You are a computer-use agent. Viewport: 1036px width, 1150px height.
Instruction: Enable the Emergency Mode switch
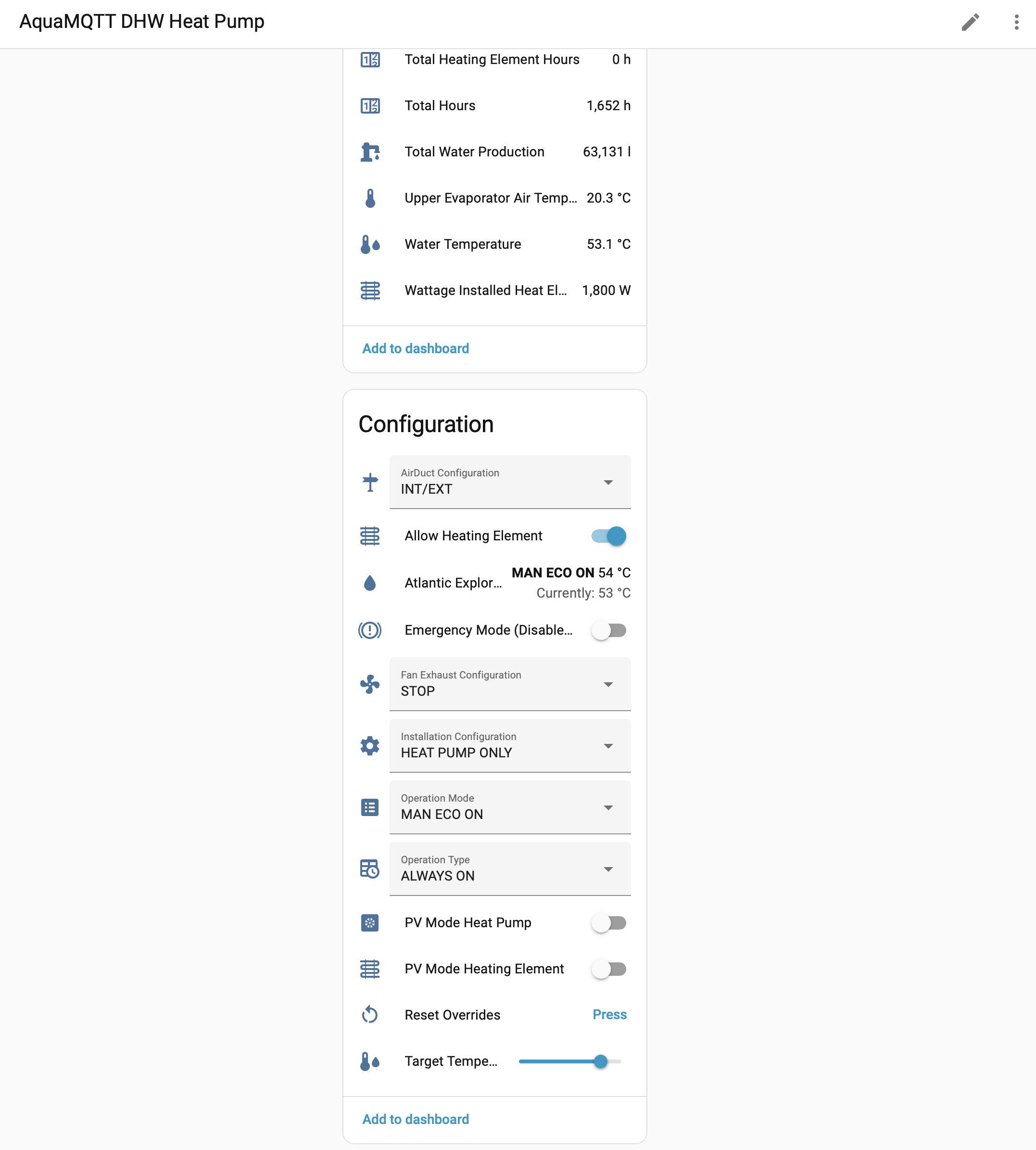click(x=608, y=630)
